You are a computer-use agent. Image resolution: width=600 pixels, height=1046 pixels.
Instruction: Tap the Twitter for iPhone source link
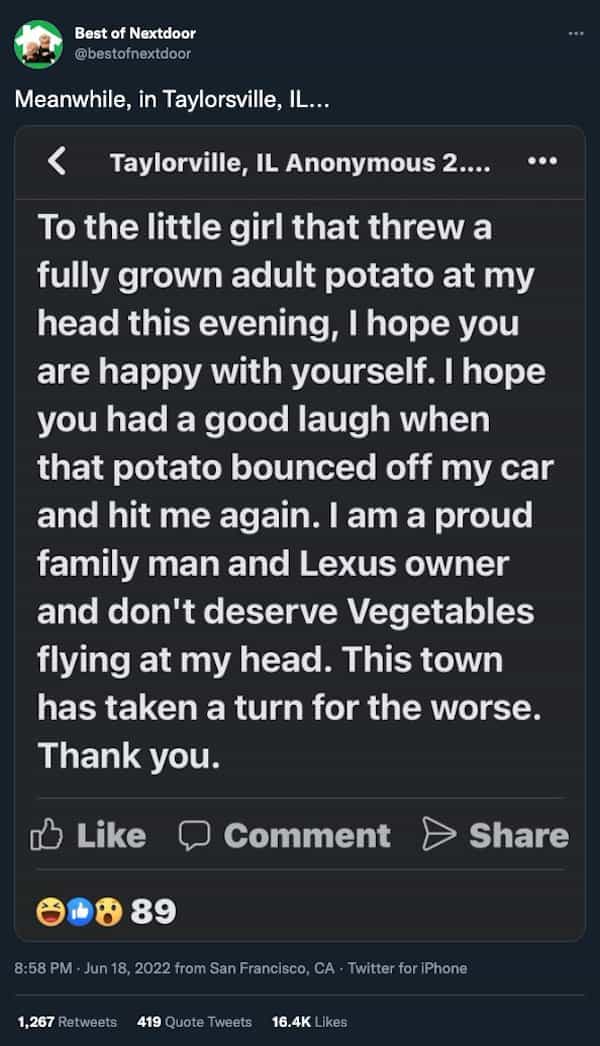407,968
